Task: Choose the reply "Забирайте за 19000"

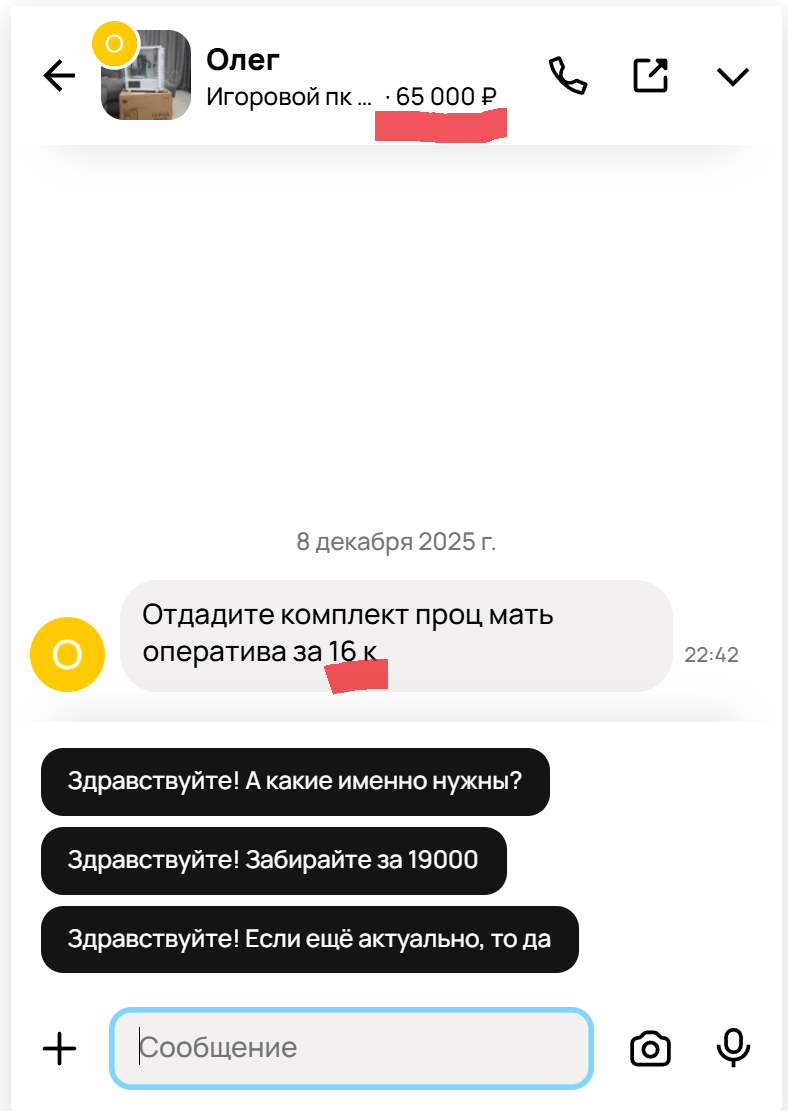Action: [x=273, y=860]
